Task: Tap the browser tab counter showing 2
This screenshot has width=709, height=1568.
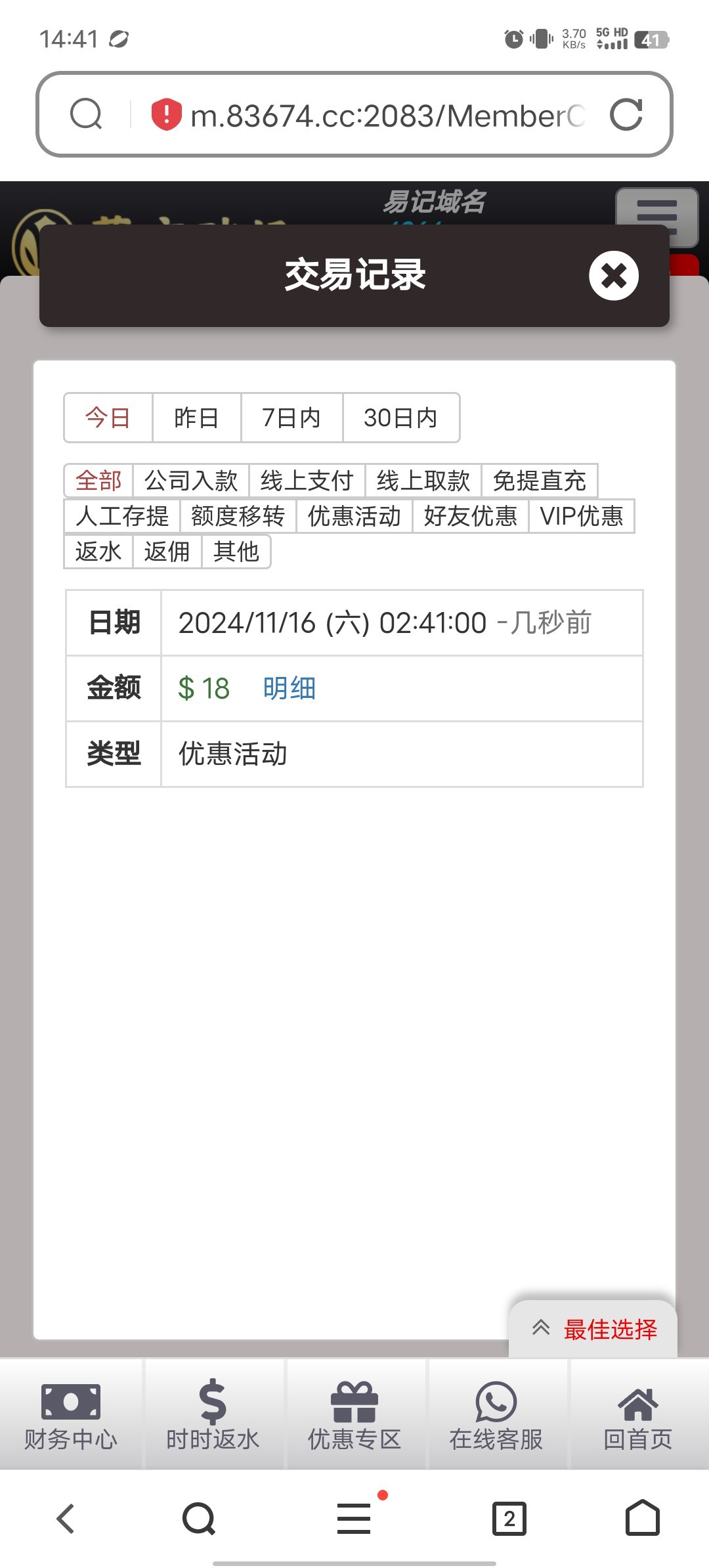Action: coord(511,1517)
